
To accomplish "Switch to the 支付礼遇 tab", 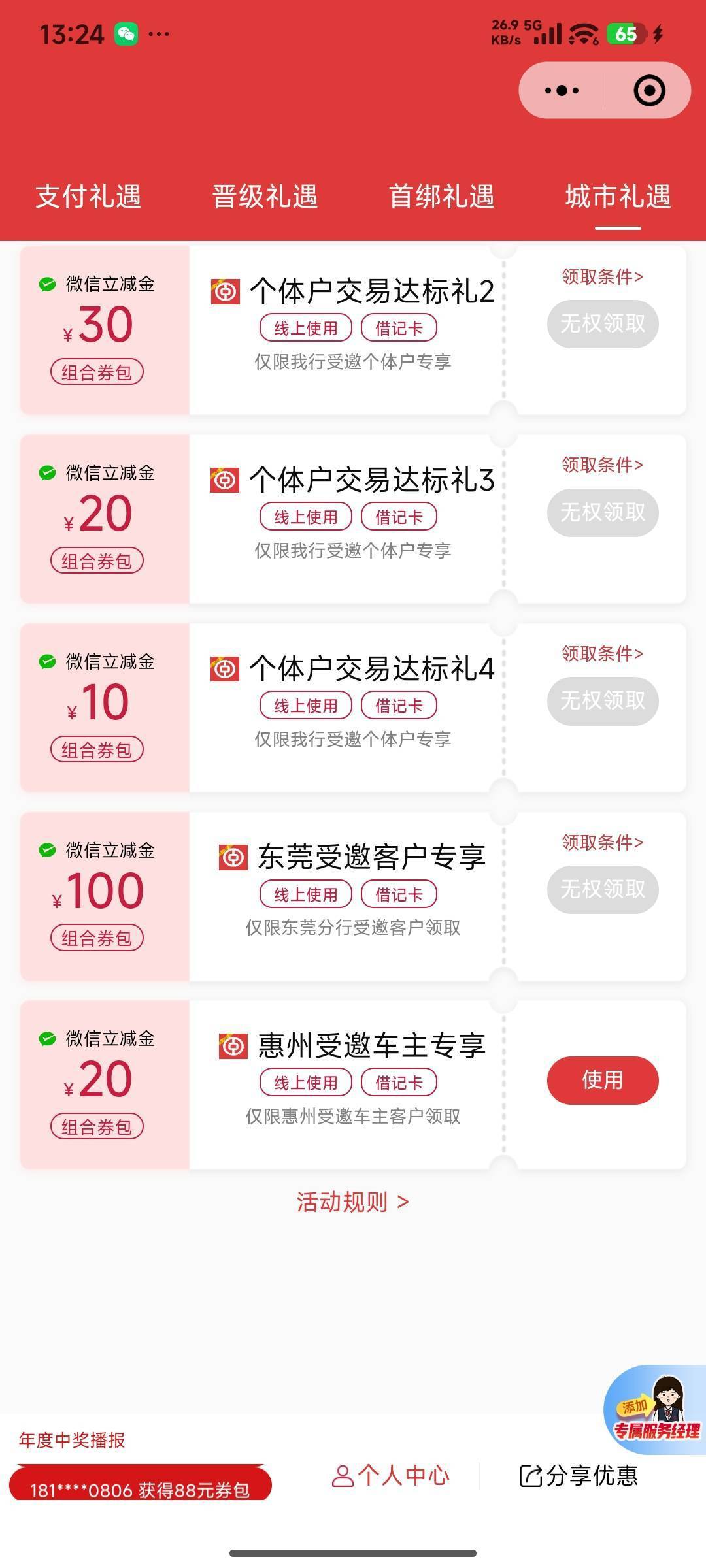I will [x=88, y=197].
